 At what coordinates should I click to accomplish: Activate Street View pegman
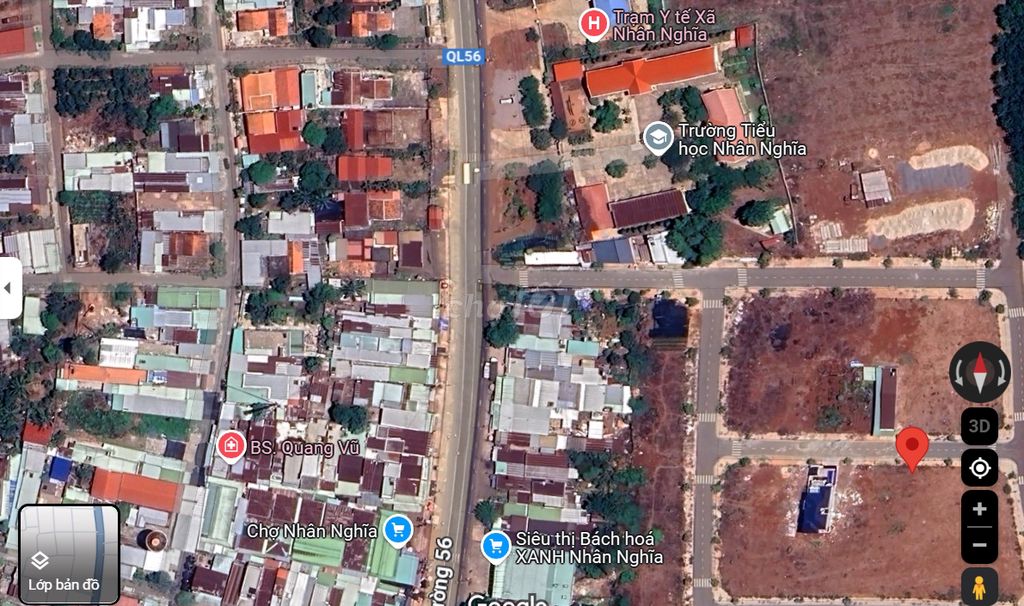[979, 588]
